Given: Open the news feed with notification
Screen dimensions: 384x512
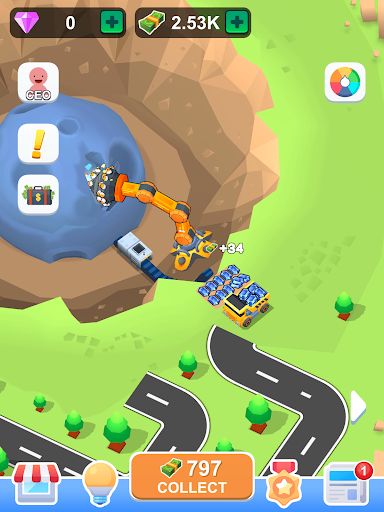Looking at the screenshot, I should [348, 483].
